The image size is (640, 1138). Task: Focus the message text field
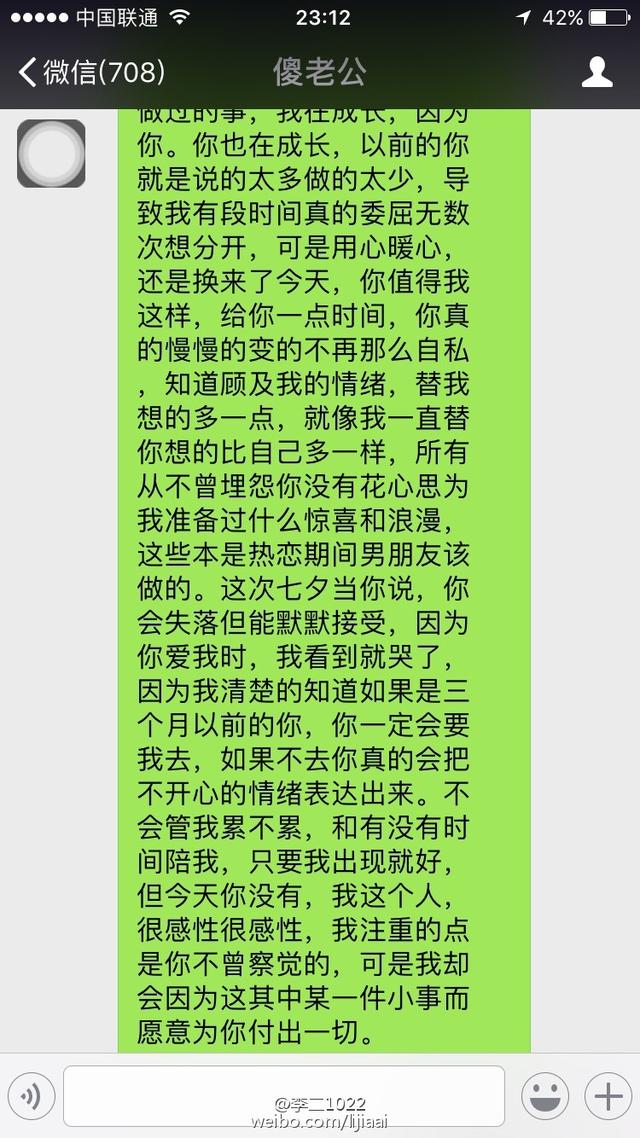[284, 1096]
